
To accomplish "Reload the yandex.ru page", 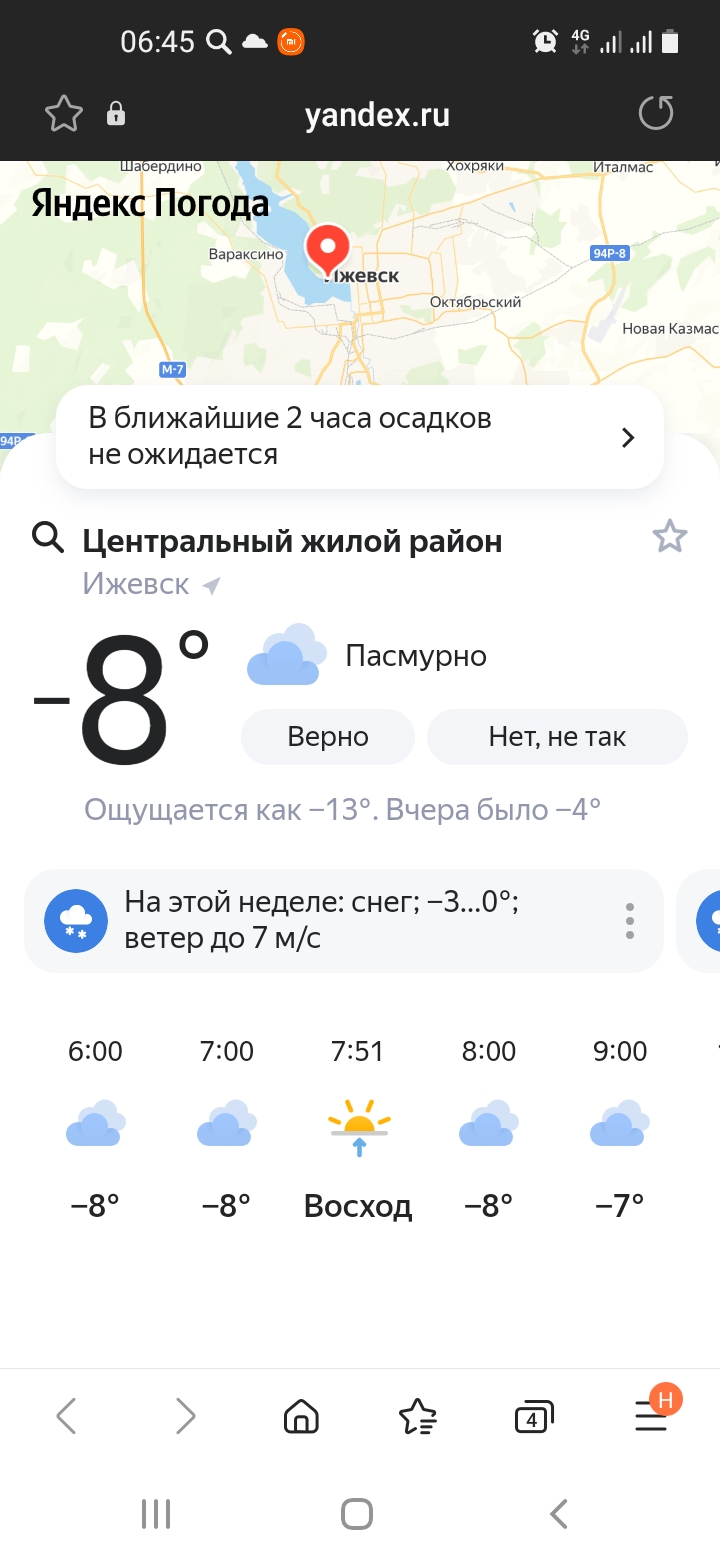I will tap(656, 114).
